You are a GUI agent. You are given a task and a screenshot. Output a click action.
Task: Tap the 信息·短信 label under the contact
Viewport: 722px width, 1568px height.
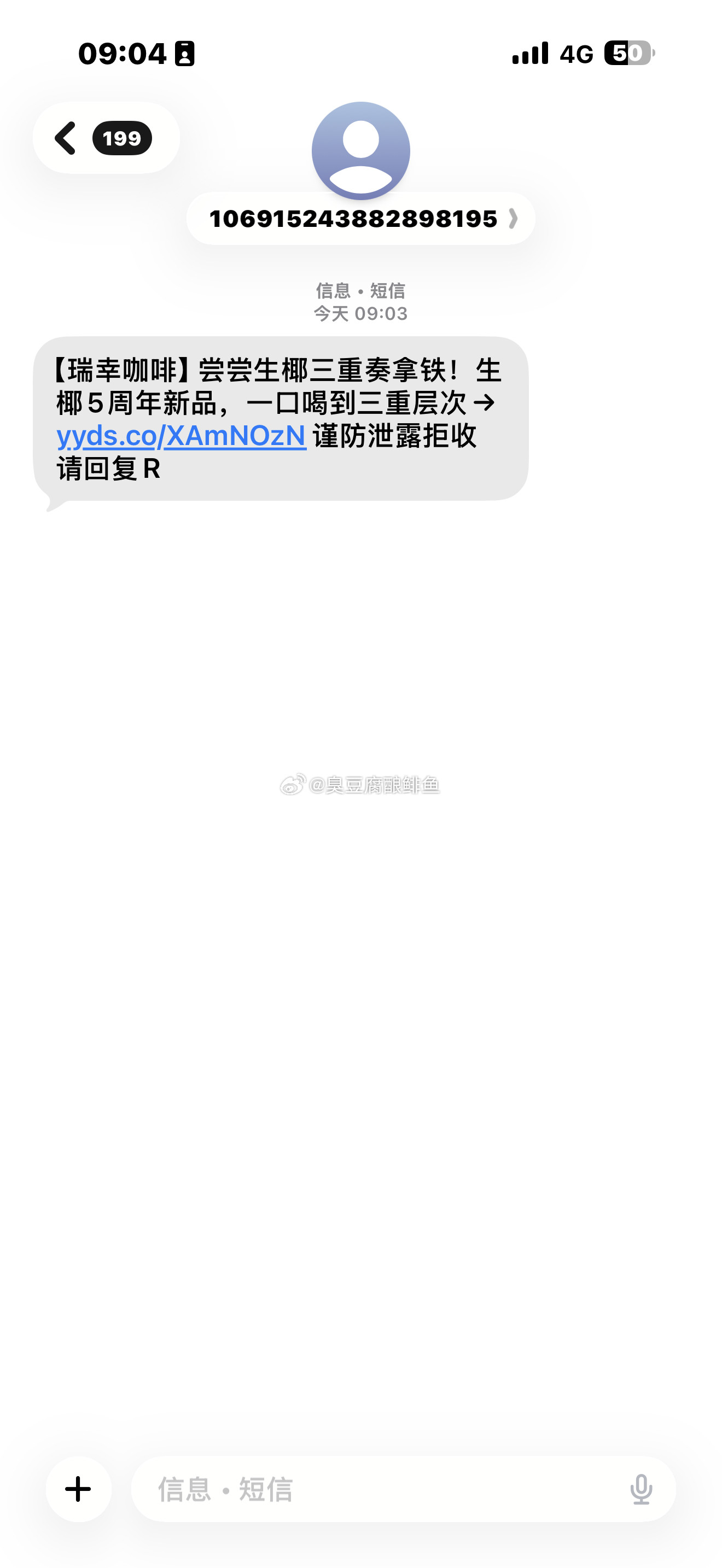coord(360,291)
